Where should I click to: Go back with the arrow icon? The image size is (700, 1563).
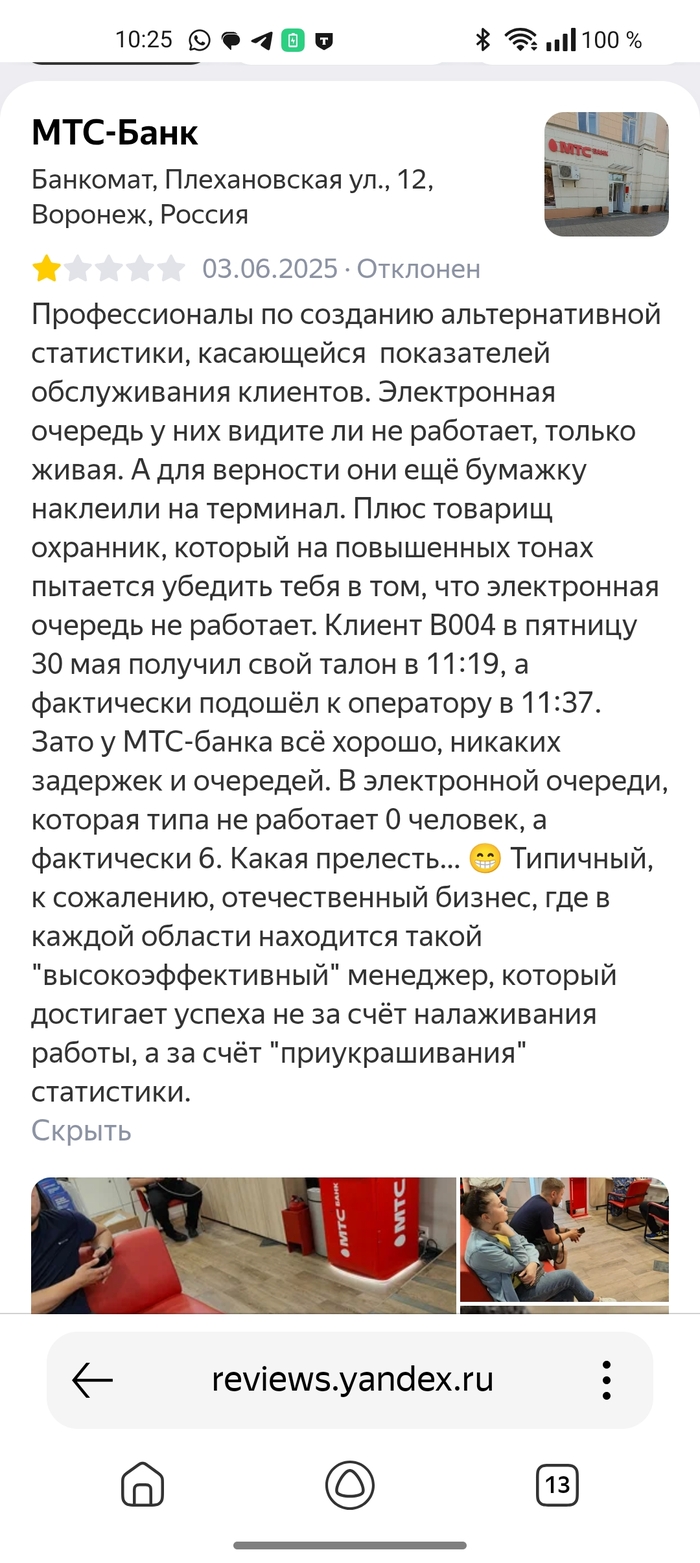[x=93, y=1380]
